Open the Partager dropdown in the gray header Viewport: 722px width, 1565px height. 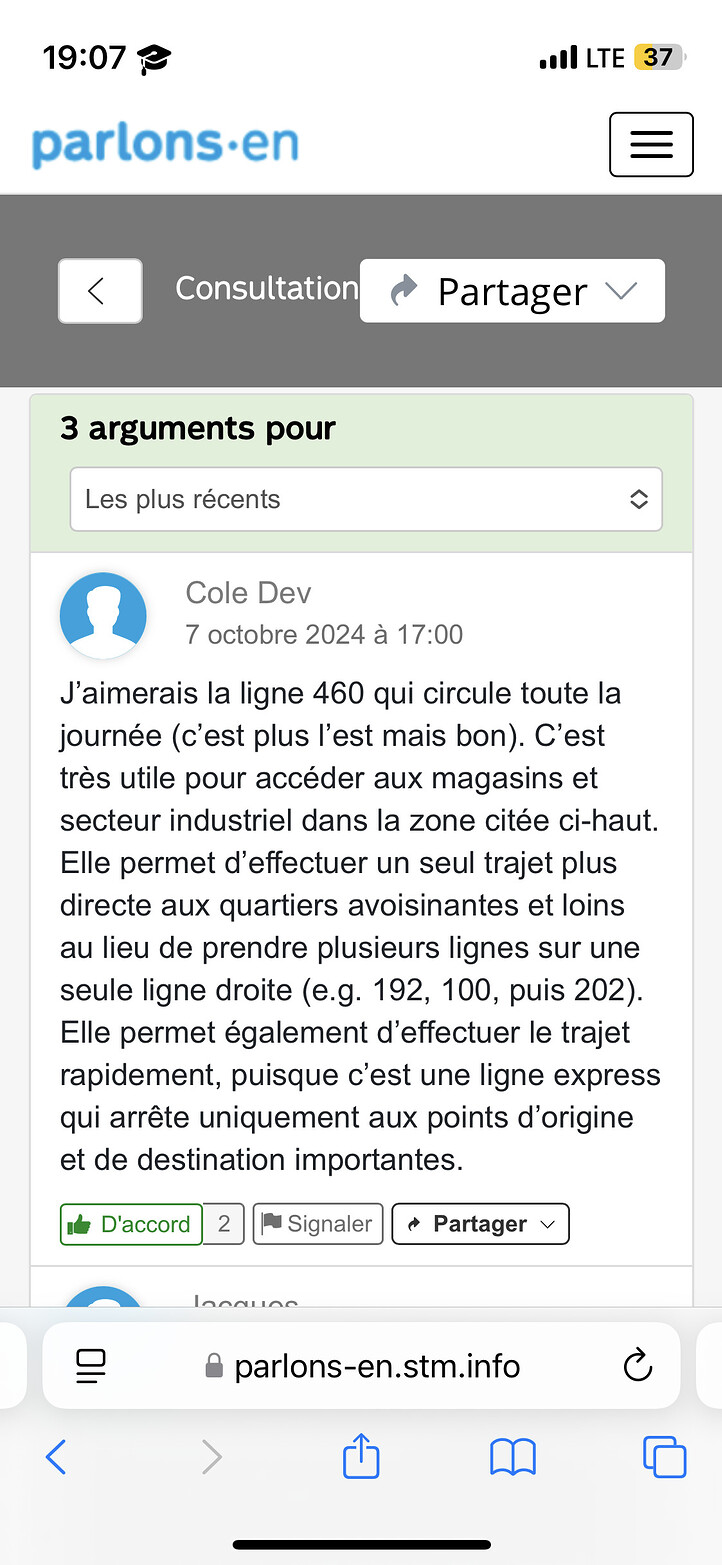(512, 291)
